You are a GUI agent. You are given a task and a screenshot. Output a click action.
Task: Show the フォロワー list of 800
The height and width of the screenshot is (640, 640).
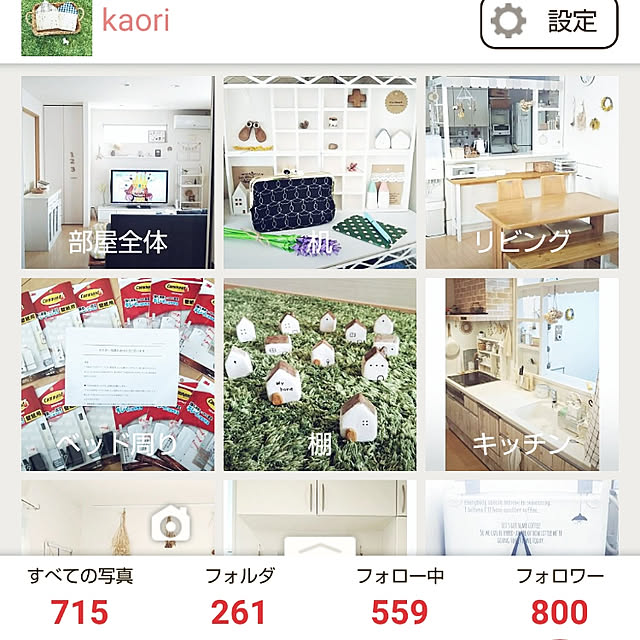pyautogui.click(x=559, y=597)
